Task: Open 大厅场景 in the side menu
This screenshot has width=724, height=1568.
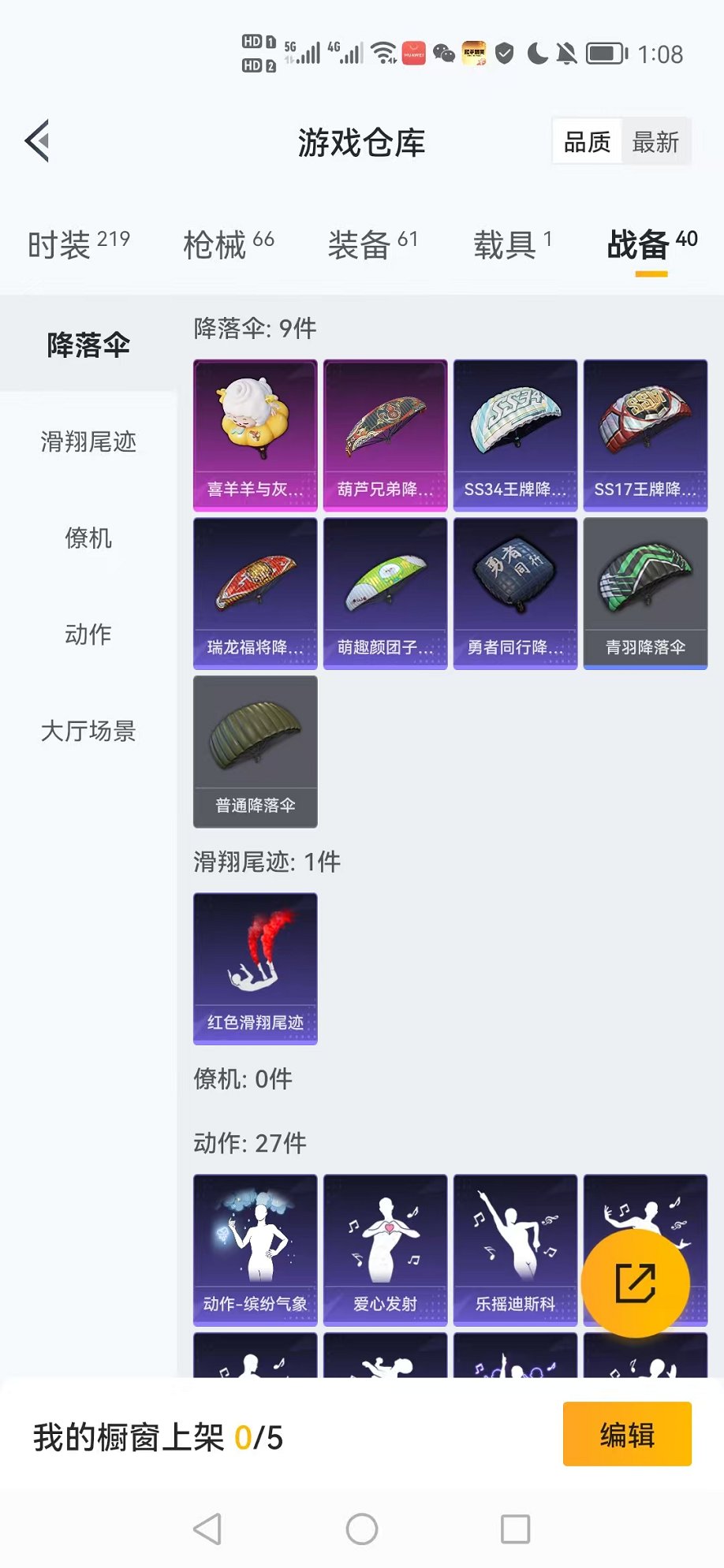Action: tap(88, 731)
